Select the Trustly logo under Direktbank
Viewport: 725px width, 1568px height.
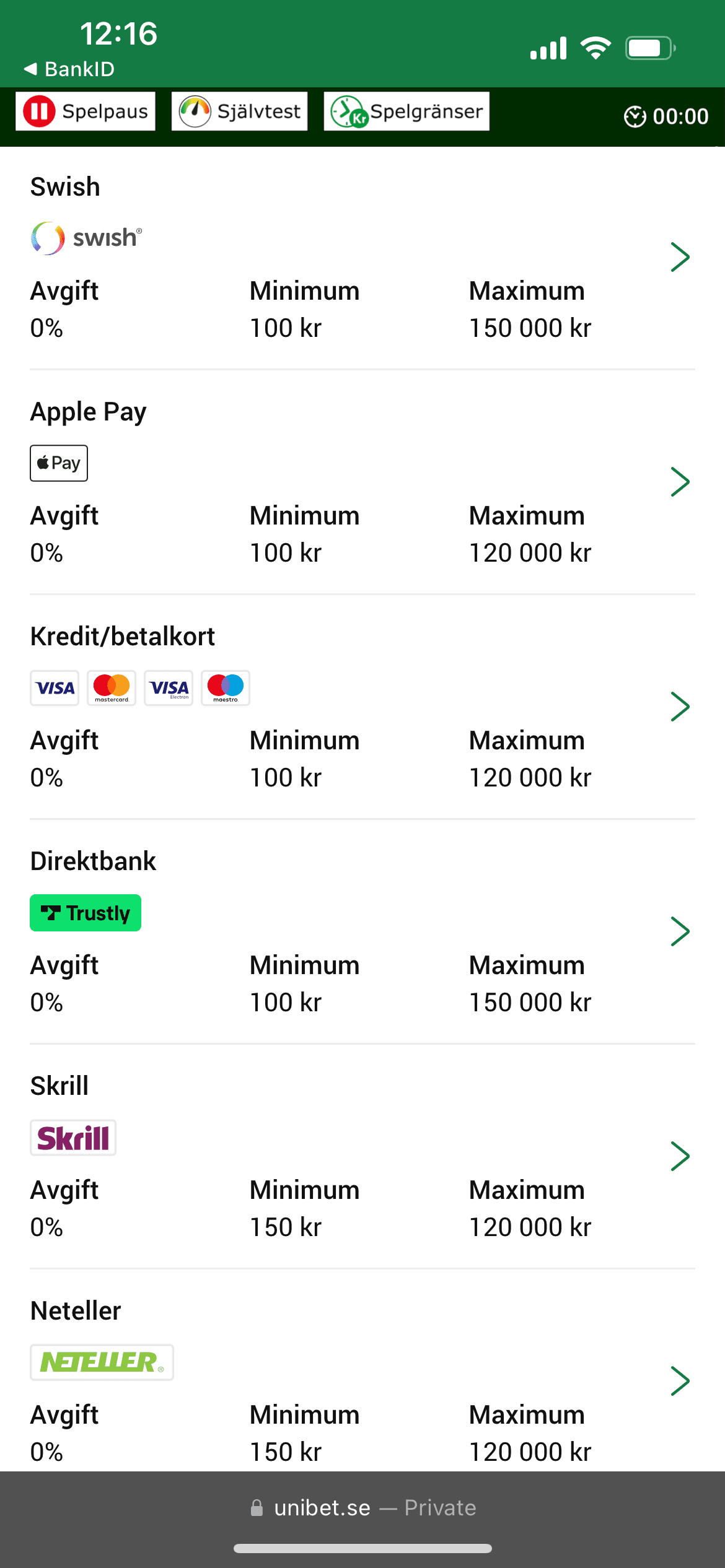(x=85, y=912)
